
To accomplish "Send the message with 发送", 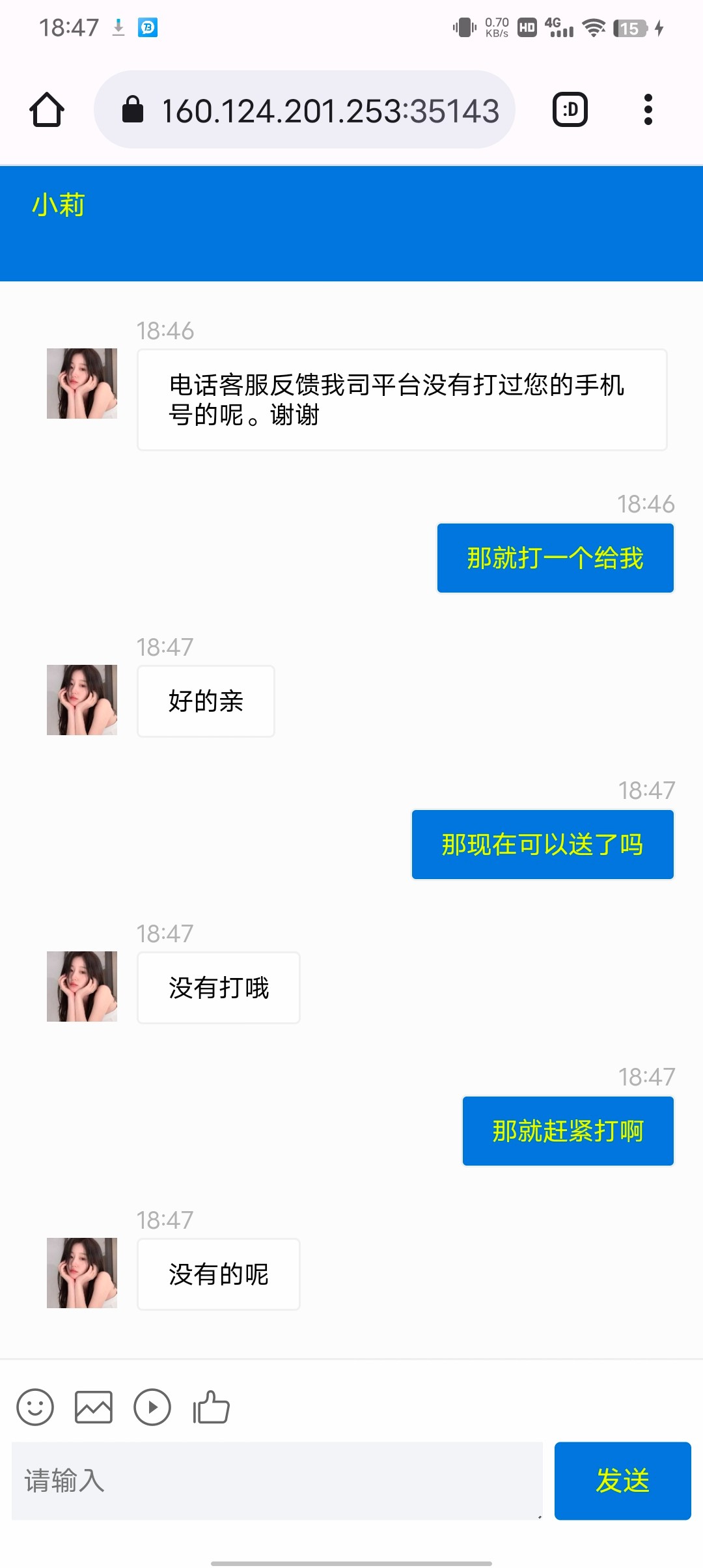I will [x=622, y=1481].
